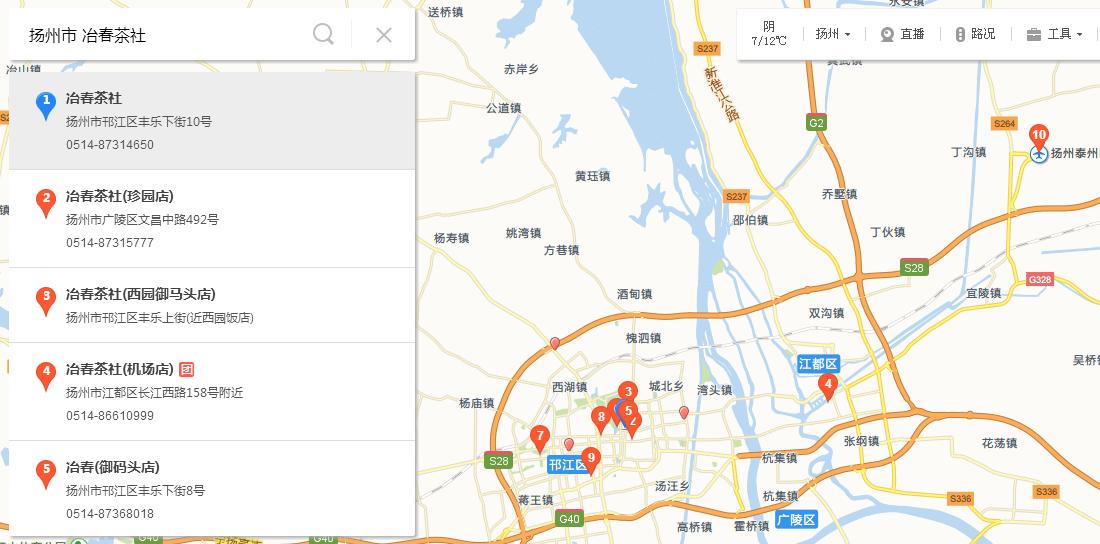Tap map marker 3 on the map
The width and height of the screenshot is (1100, 544).
627,393
